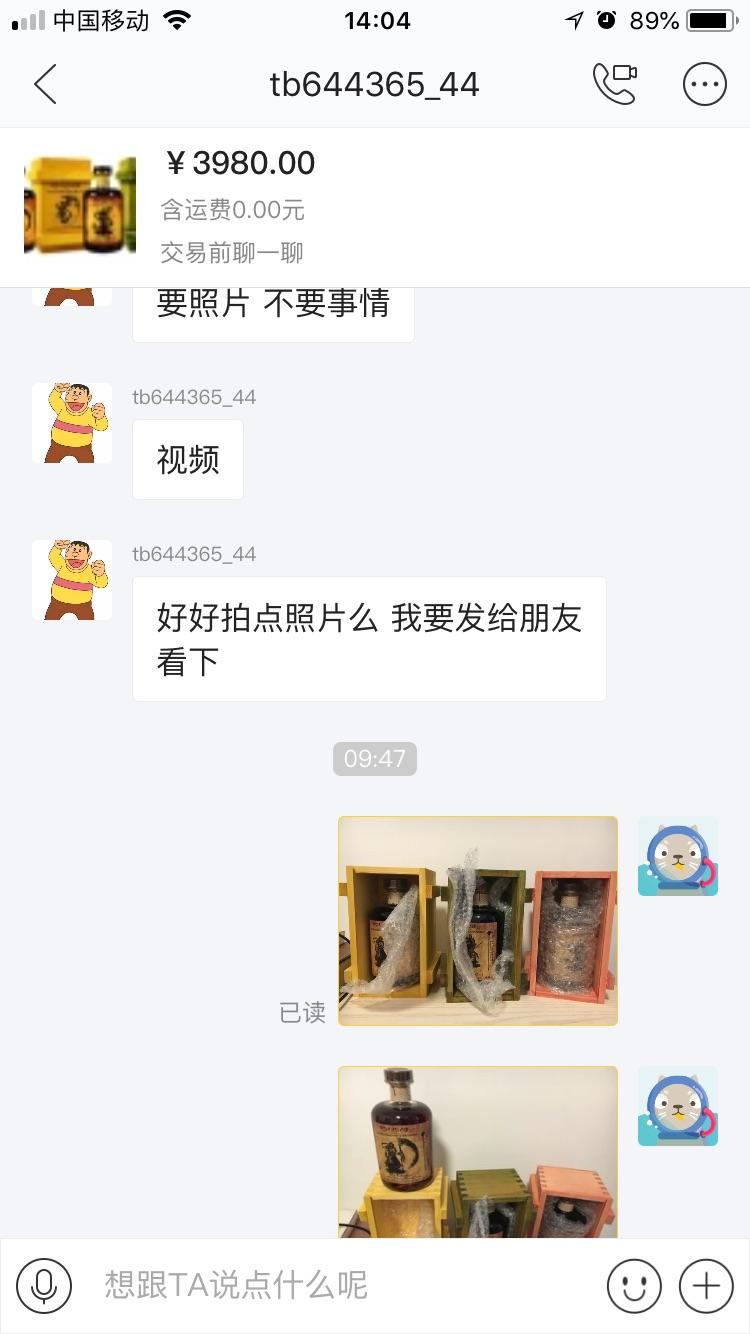The height and width of the screenshot is (1334, 750).
Task: View the photo of three boxed bottles
Action: coord(477,920)
